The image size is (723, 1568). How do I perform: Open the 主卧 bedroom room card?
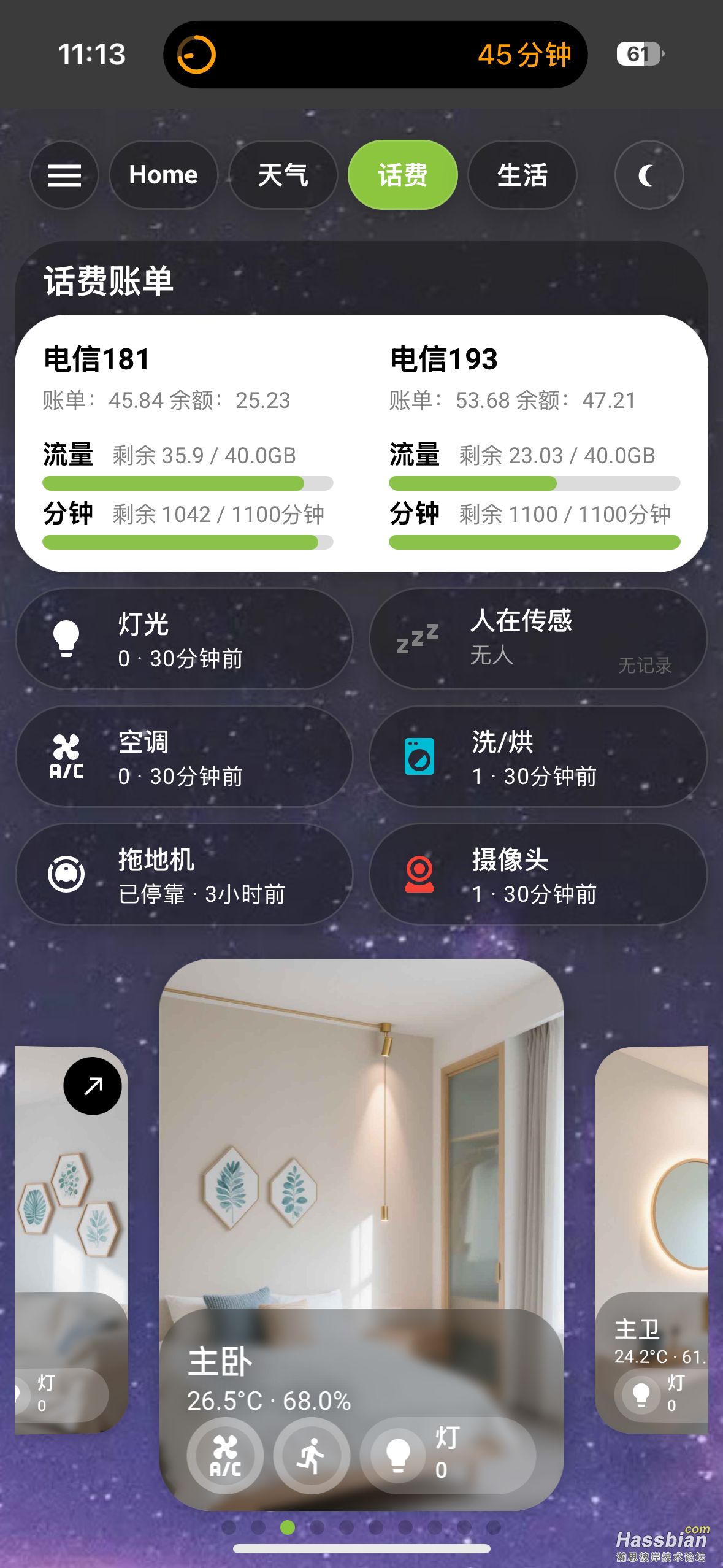point(361,1166)
